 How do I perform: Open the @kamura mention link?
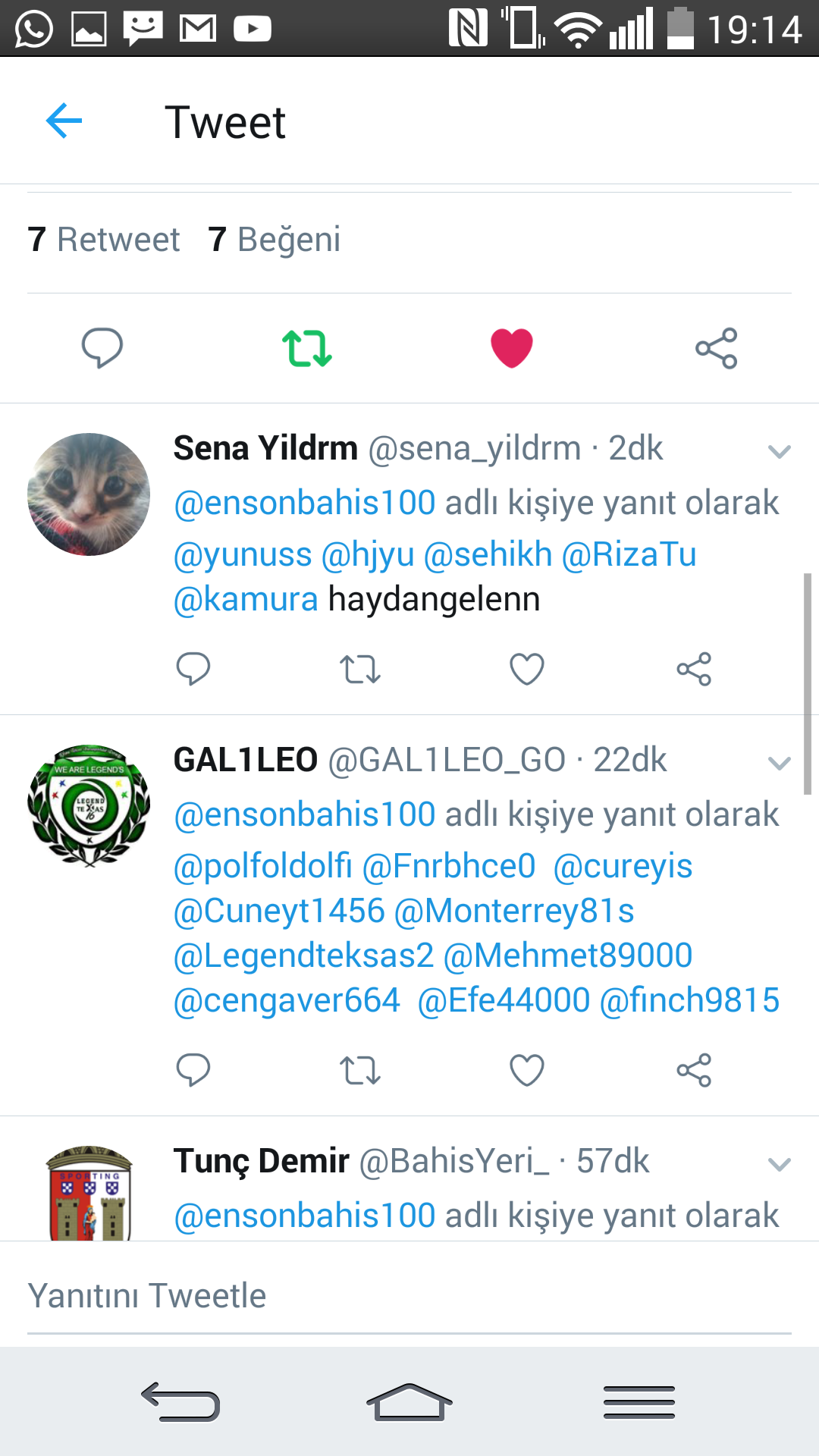pyautogui.click(x=246, y=599)
